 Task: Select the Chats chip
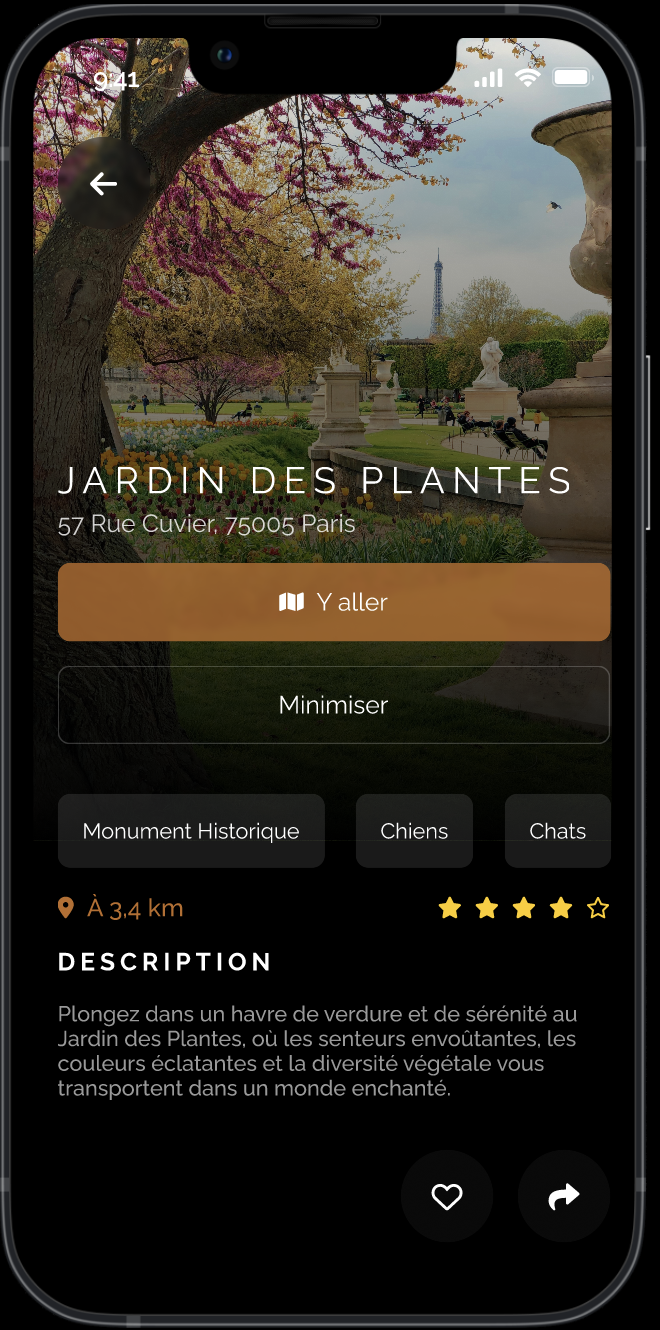click(x=557, y=831)
